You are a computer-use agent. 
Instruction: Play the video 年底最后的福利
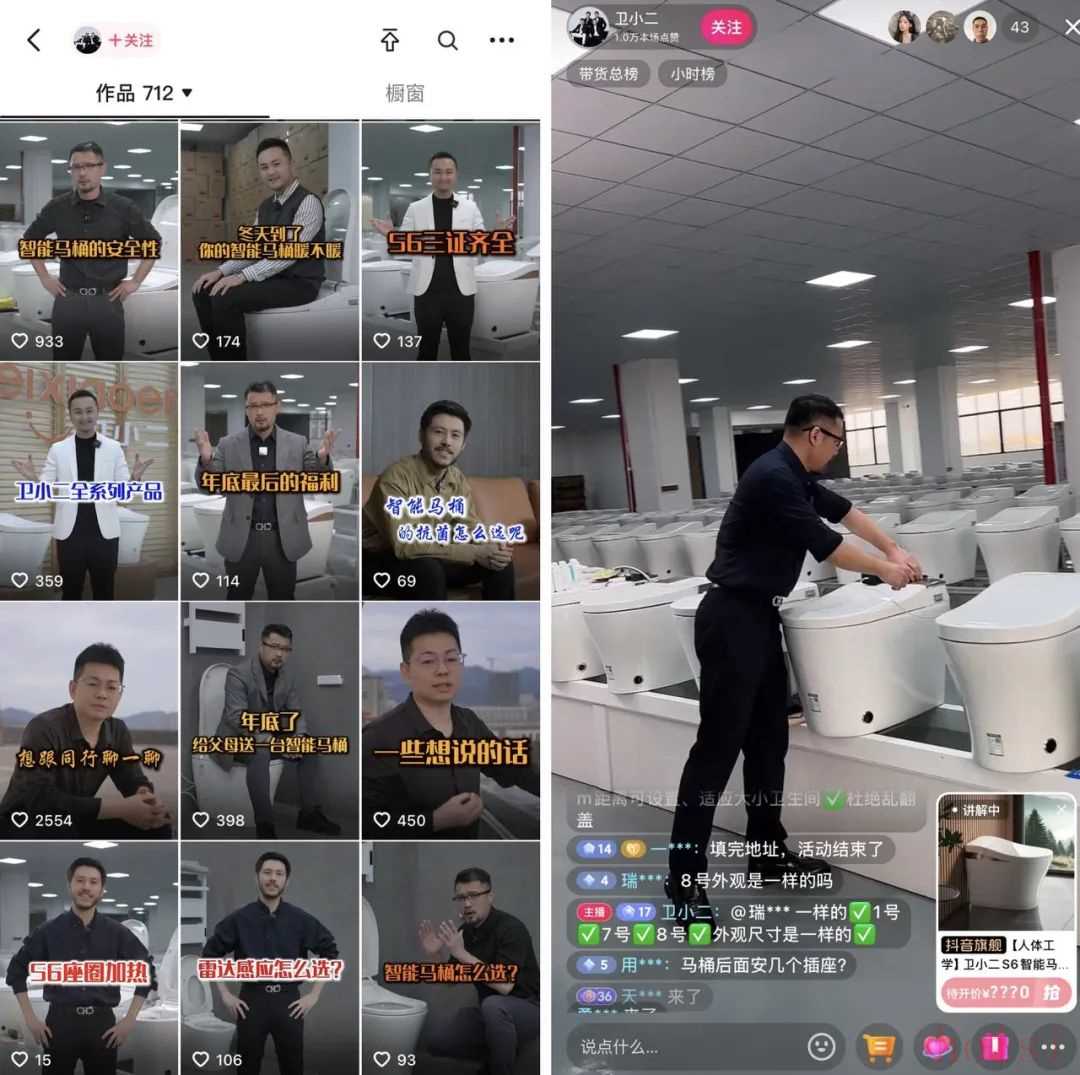[269, 480]
